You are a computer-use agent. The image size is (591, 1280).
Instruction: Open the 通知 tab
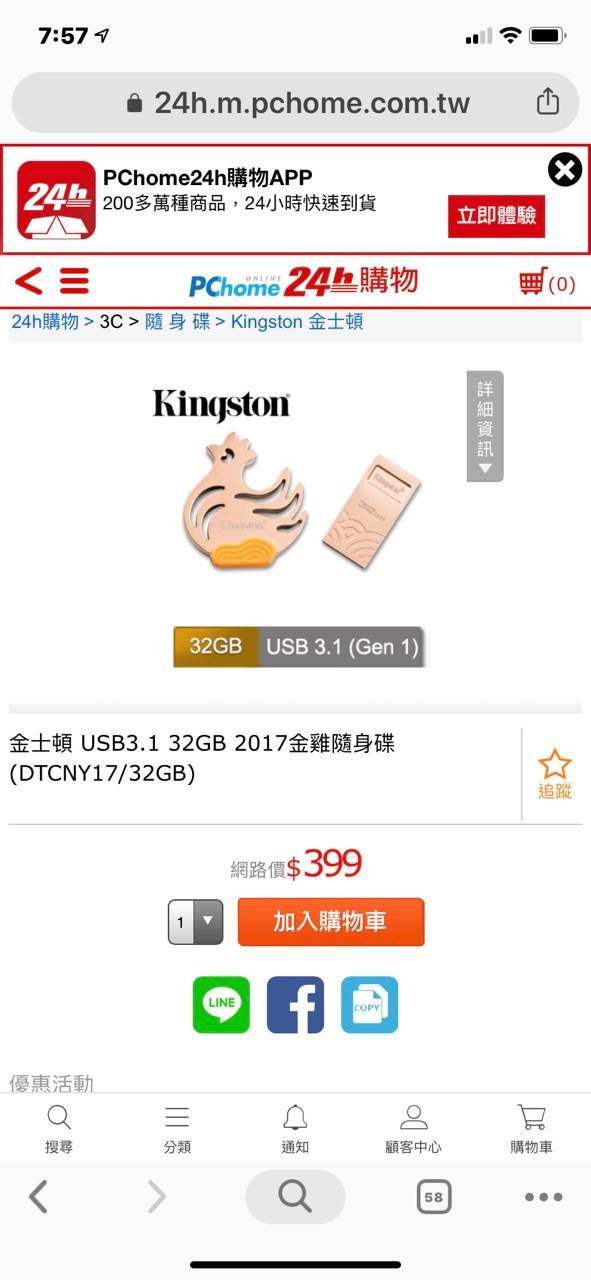(x=295, y=1129)
